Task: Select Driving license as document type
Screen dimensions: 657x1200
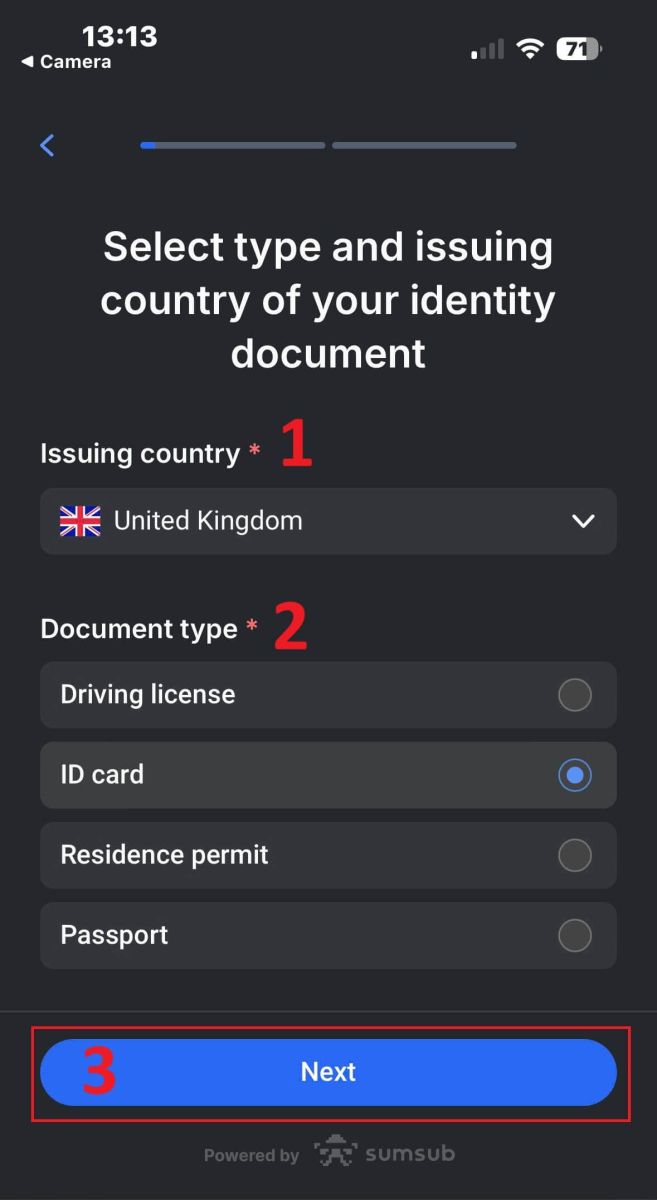Action: point(328,695)
